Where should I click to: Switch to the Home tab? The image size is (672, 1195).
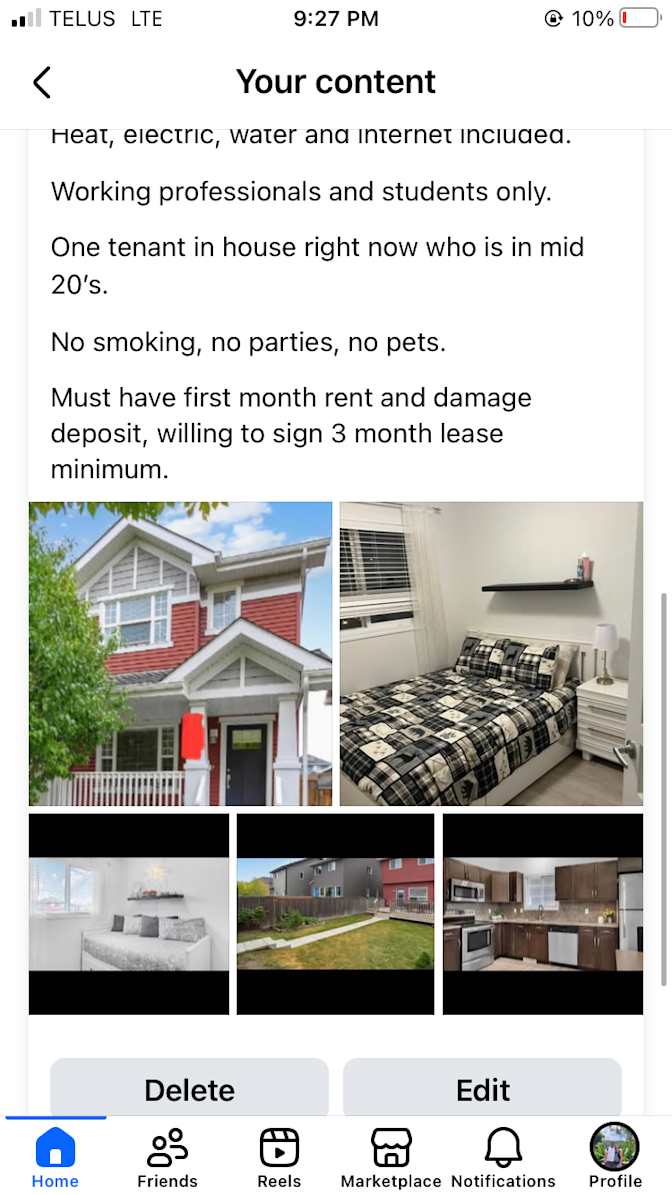(55, 1158)
